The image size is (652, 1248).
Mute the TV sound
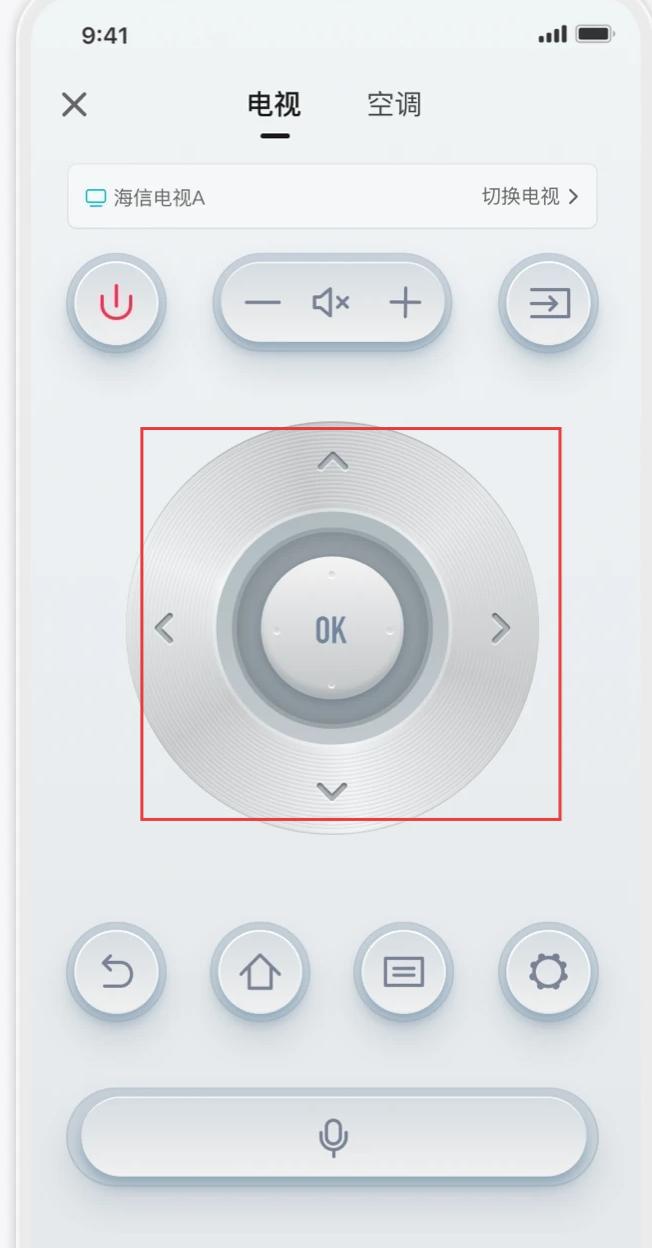click(331, 302)
